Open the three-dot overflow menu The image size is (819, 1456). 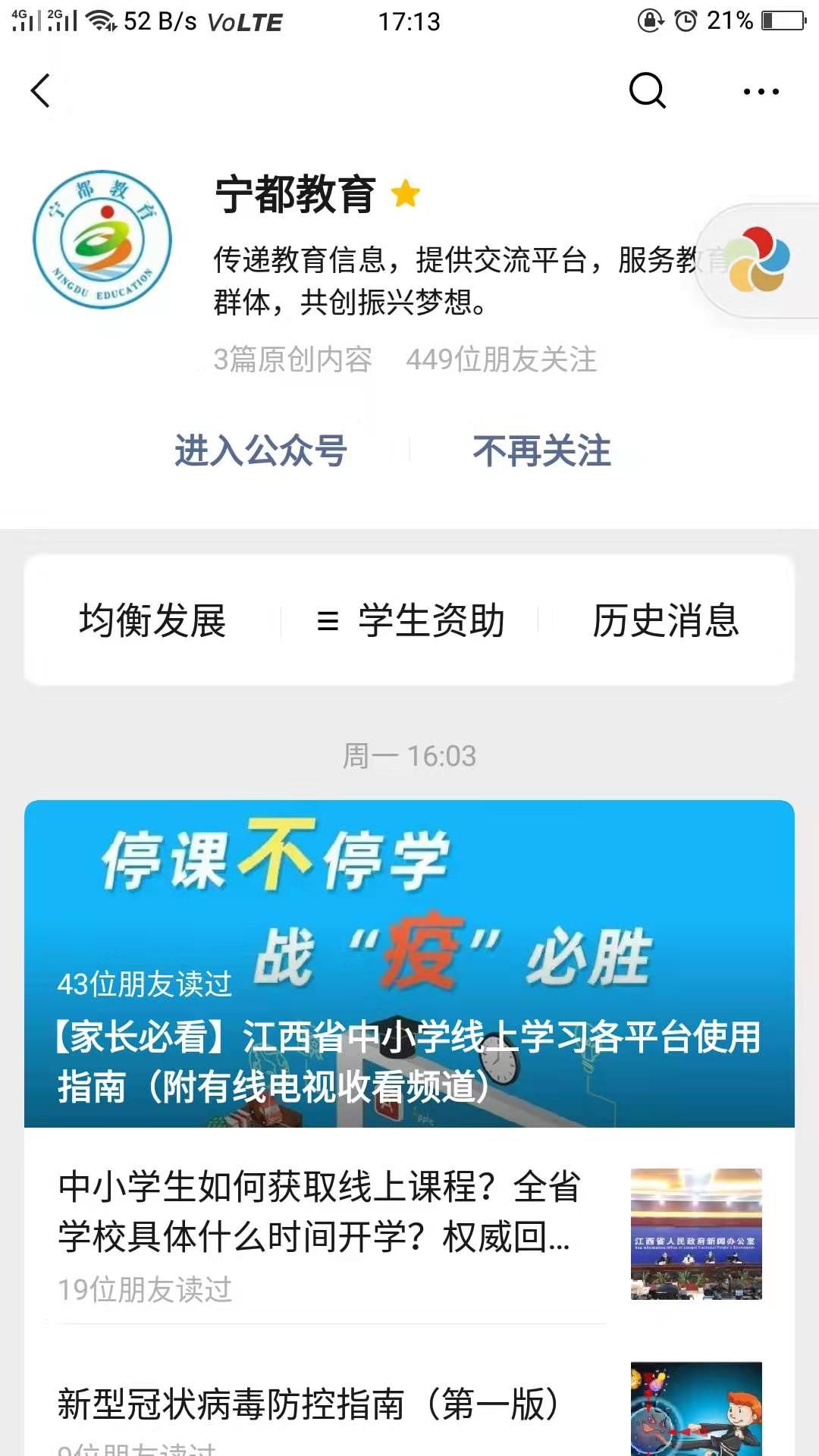click(x=761, y=92)
